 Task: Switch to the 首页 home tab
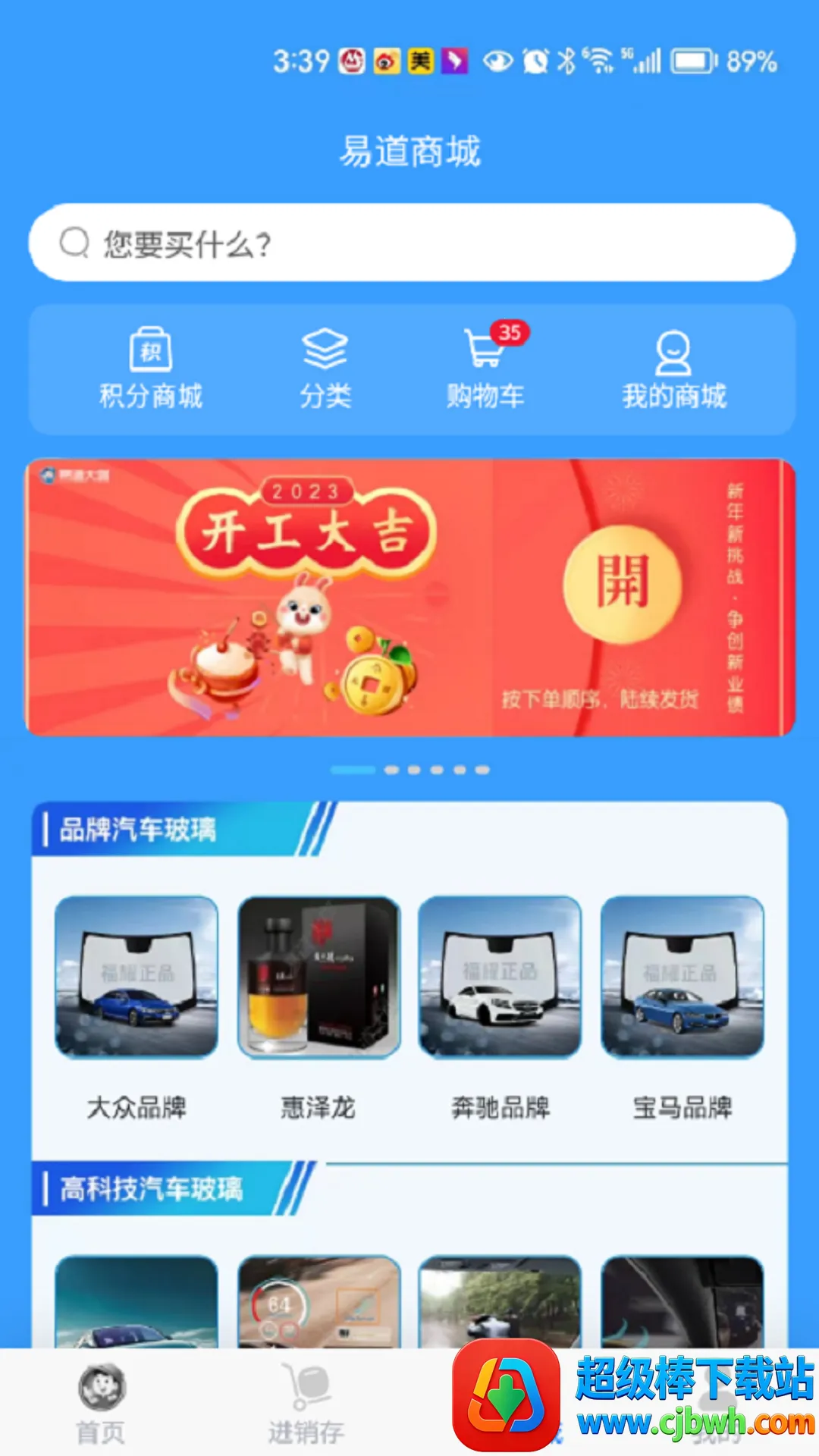[x=102, y=1401]
